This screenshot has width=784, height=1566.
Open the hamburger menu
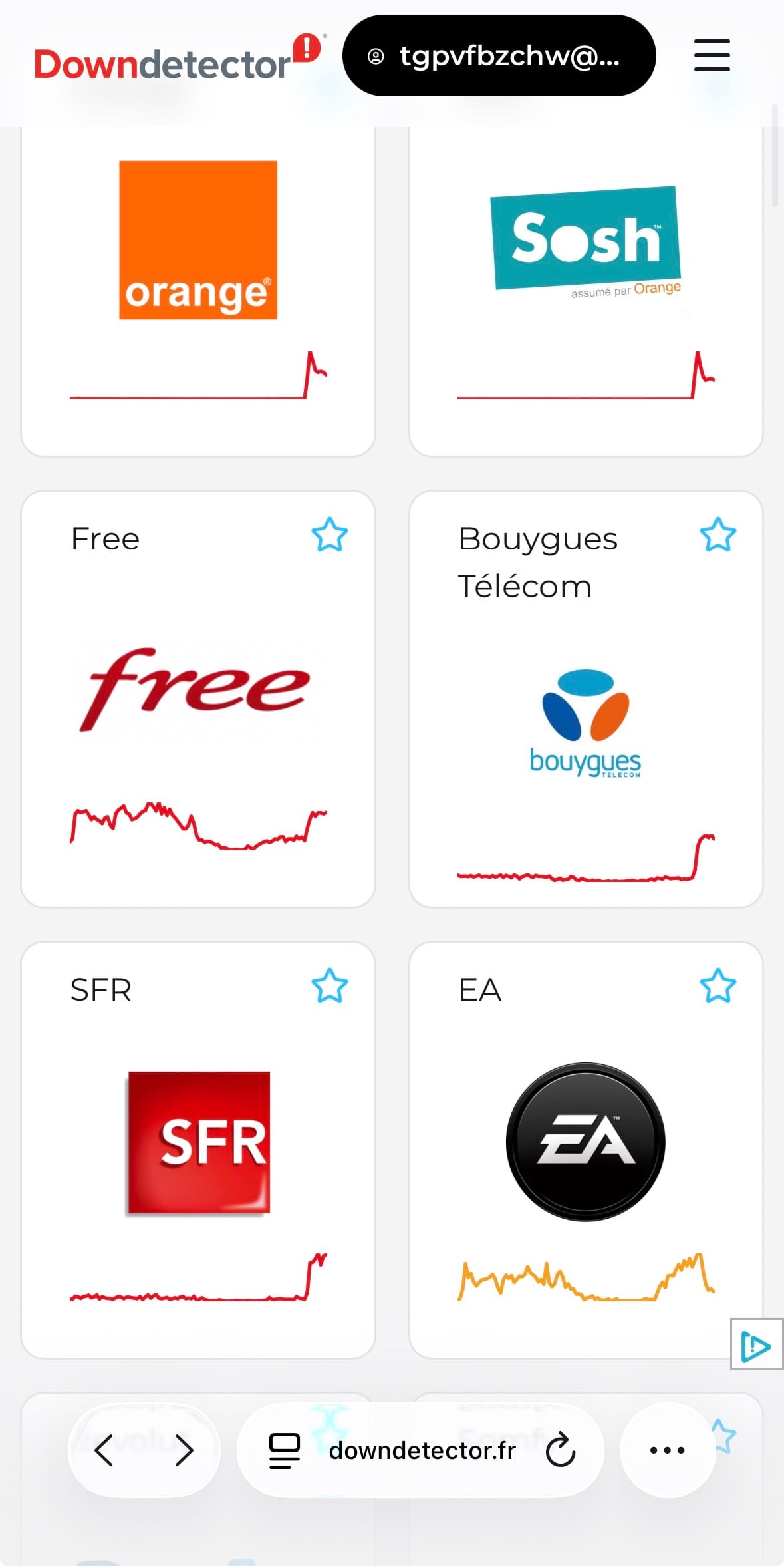point(712,55)
